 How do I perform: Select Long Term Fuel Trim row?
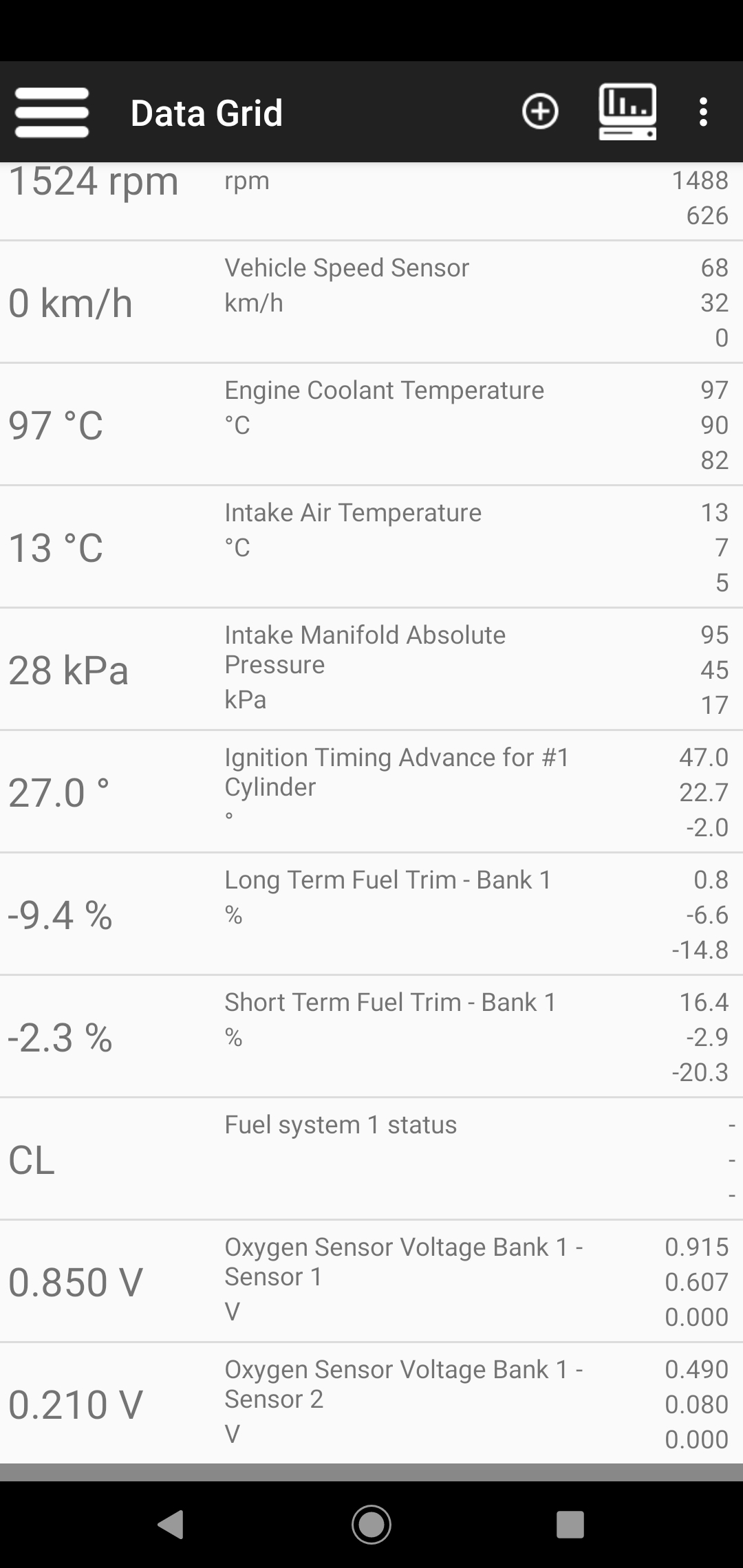(371, 914)
